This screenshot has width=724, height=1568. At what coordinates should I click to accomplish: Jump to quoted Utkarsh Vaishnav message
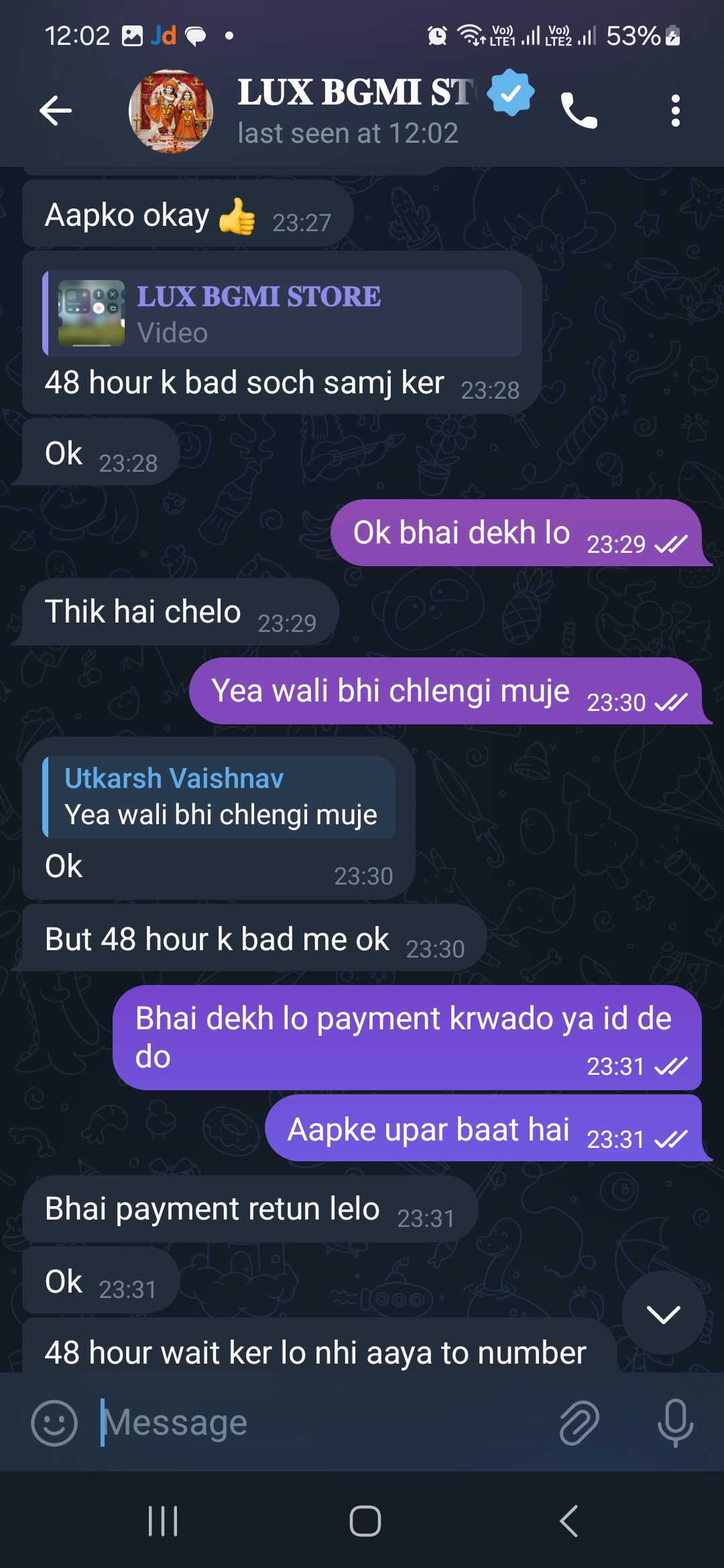click(219, 797)
